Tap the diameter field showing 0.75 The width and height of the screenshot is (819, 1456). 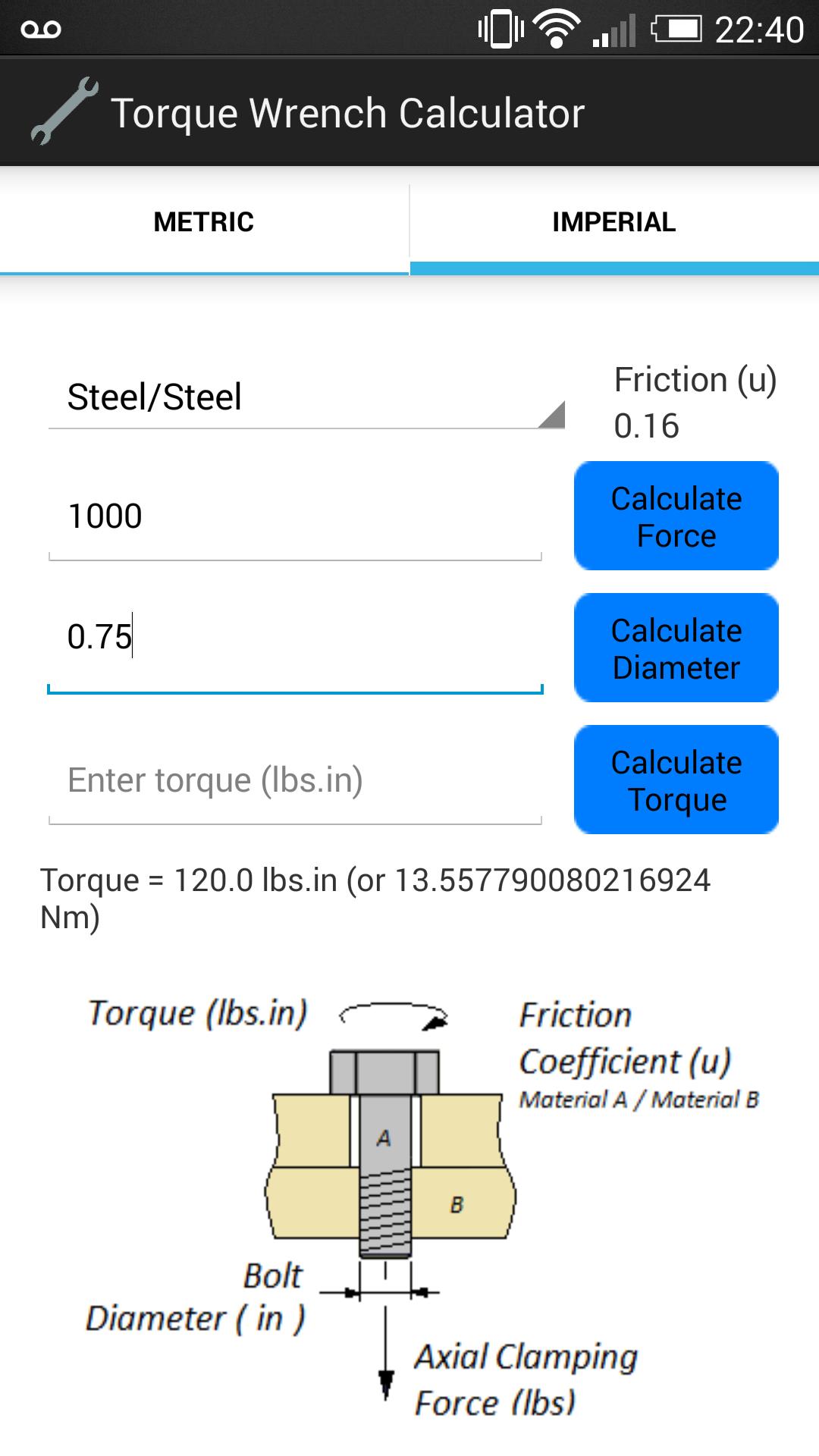tap(295, 637)
